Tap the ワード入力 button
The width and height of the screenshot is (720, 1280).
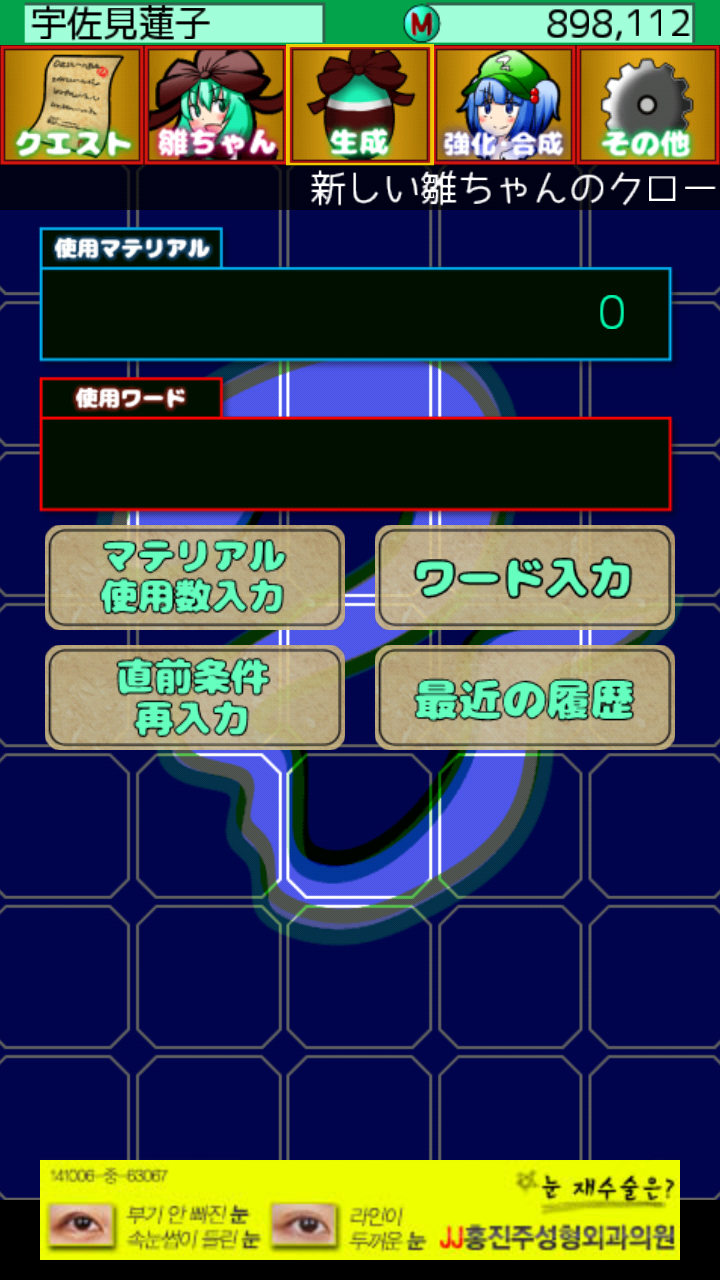(524, 578)
